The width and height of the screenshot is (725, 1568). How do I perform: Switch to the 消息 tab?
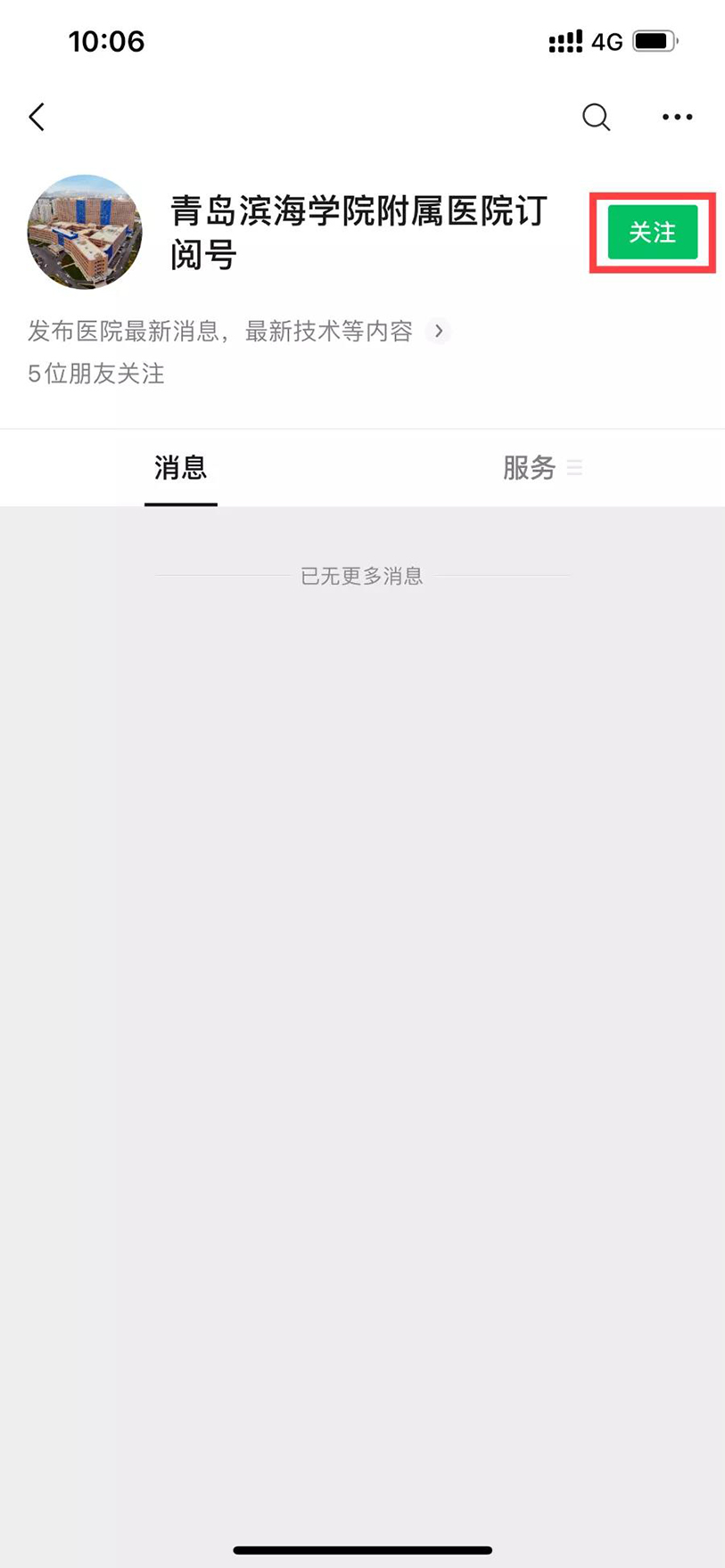pos(181,468)
